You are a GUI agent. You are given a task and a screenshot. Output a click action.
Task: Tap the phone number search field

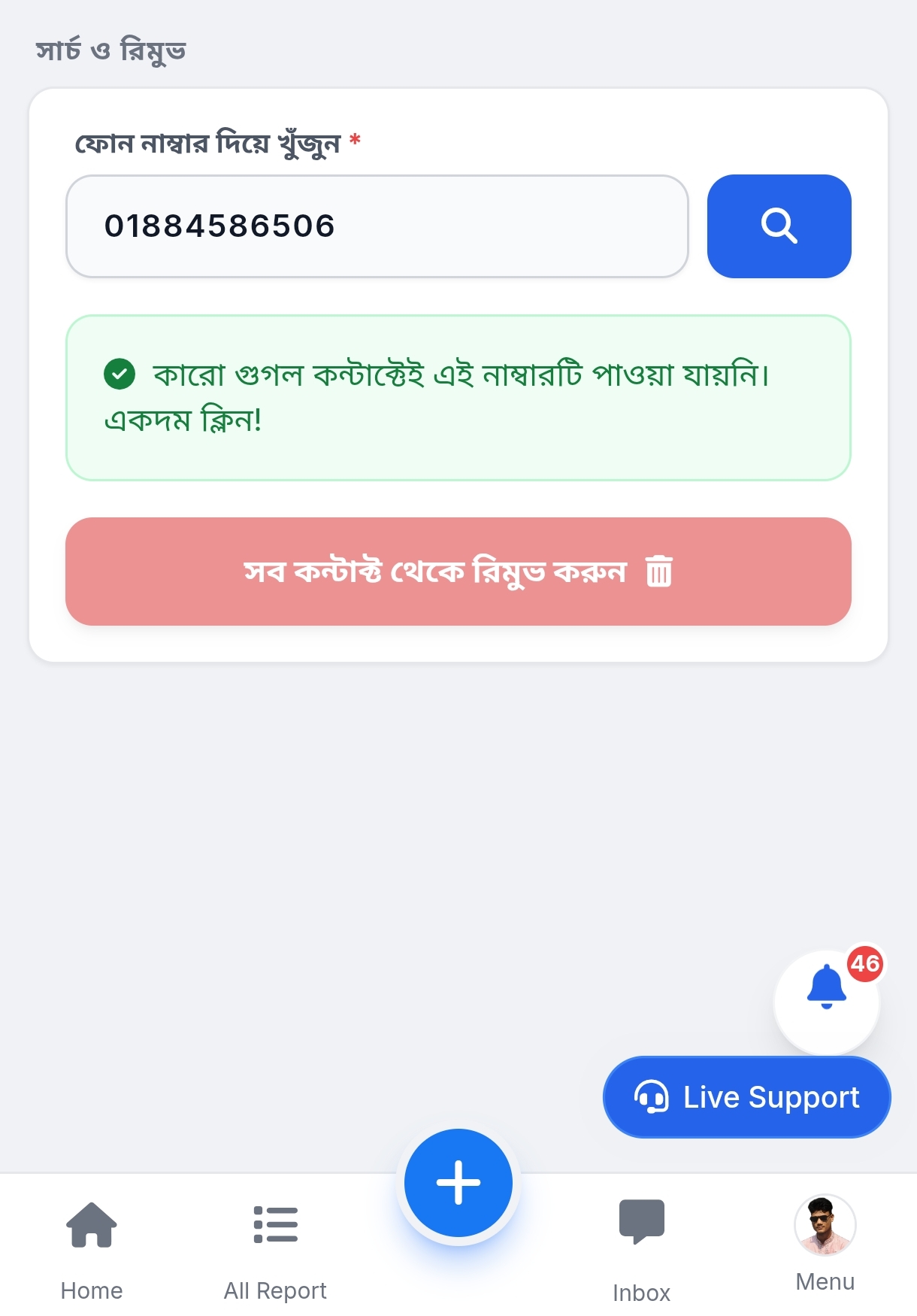[377, 226]
